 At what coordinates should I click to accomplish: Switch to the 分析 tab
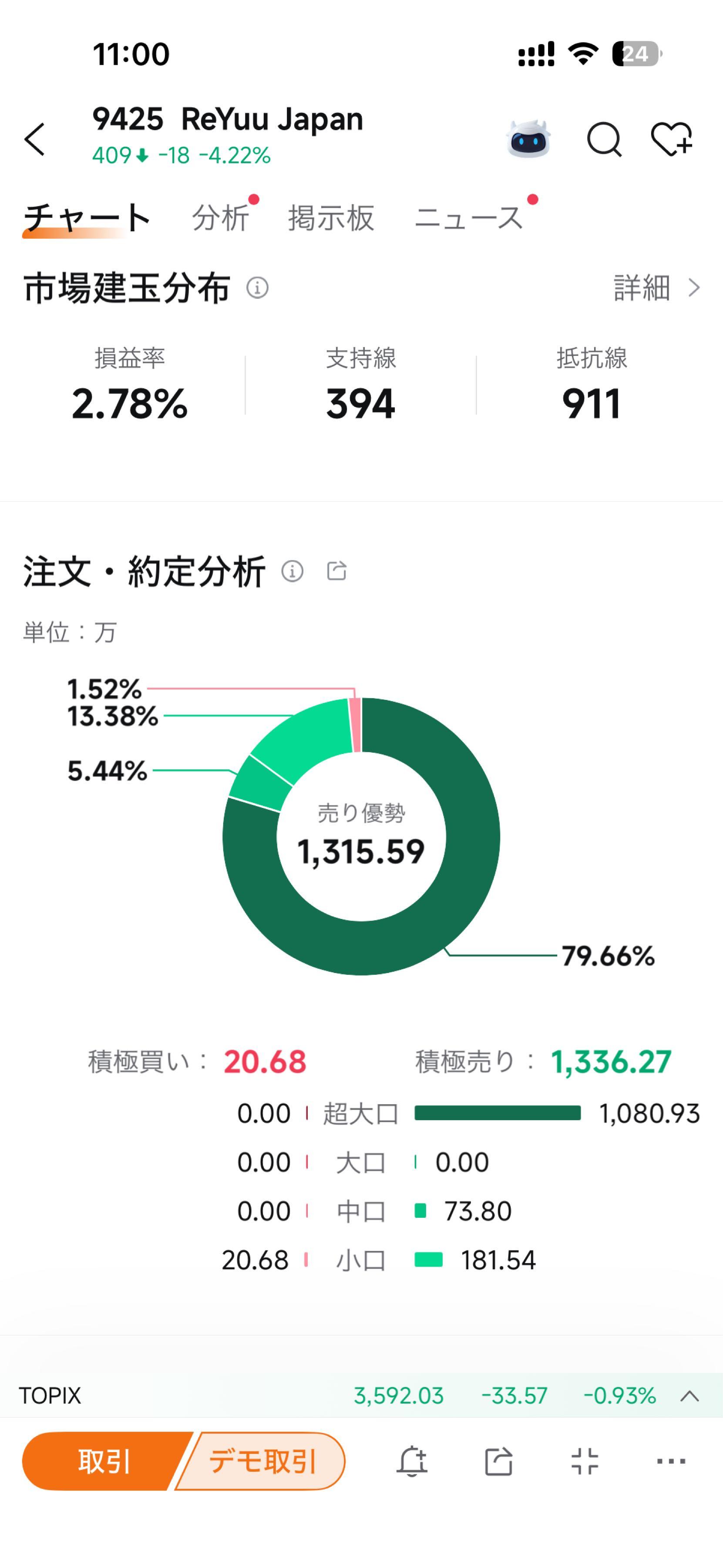220,218
